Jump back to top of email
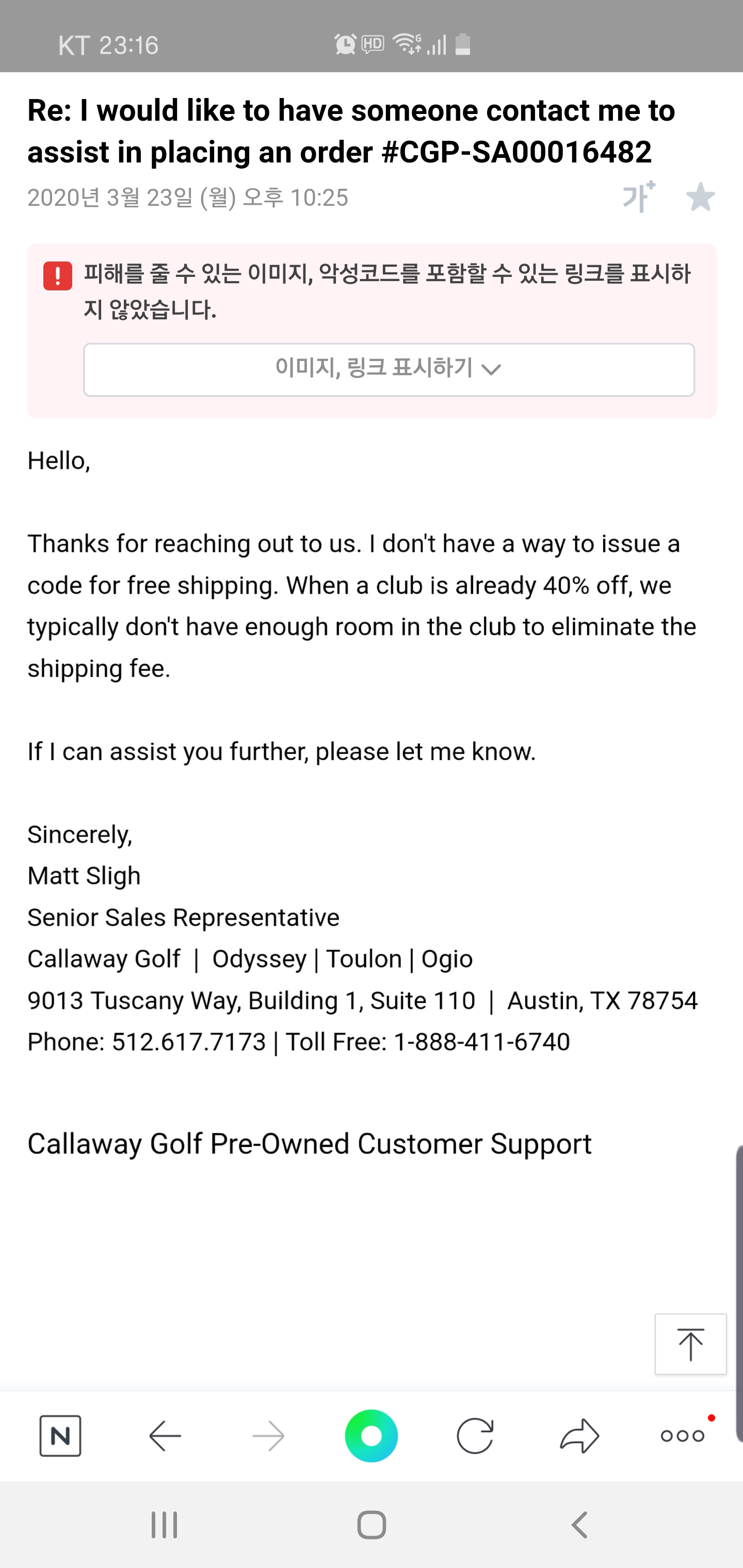This screenshot has width=743, height=1568. click(690, 1344)
